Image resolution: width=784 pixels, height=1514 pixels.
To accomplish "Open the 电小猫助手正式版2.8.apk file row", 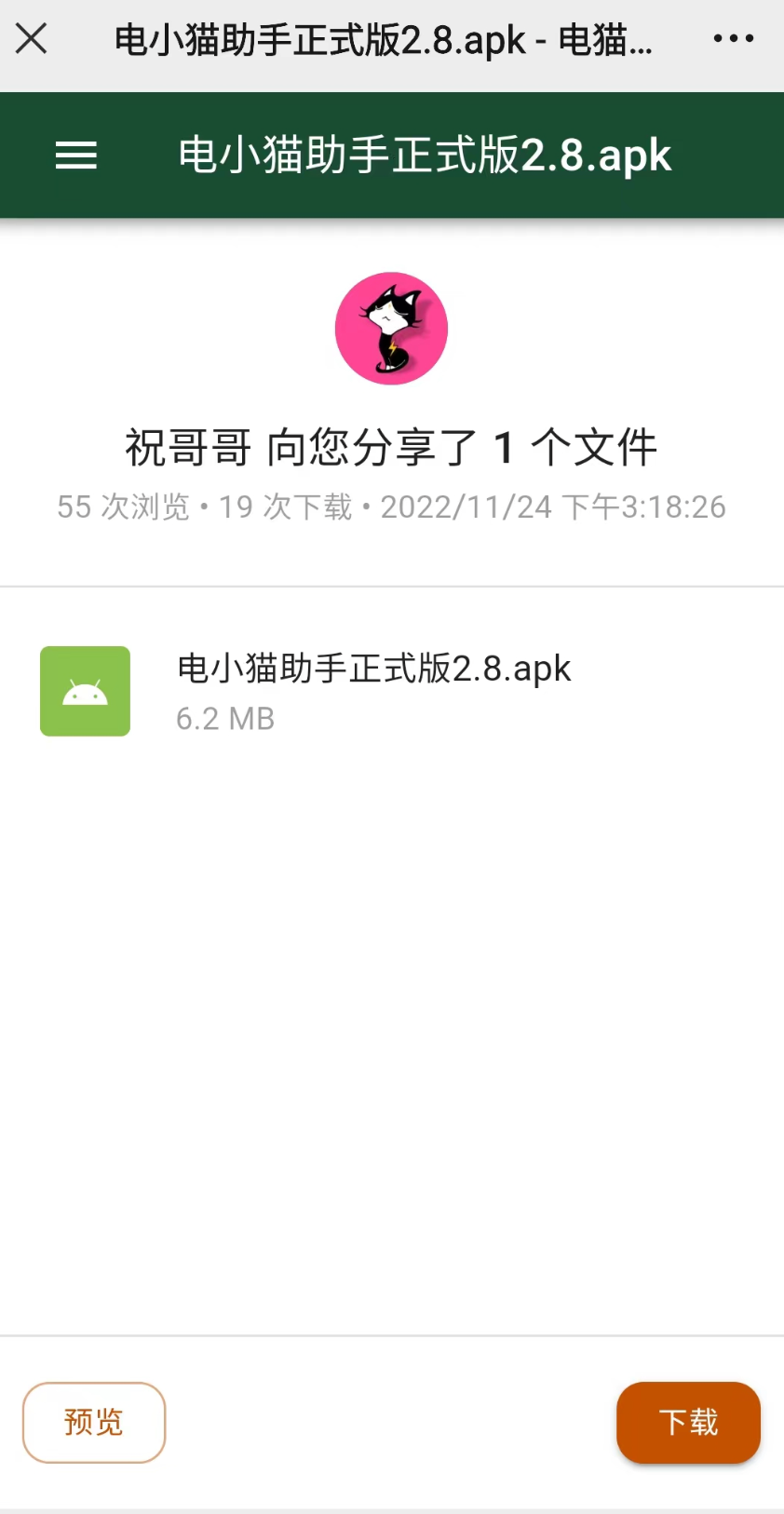I will coord(372,691).
